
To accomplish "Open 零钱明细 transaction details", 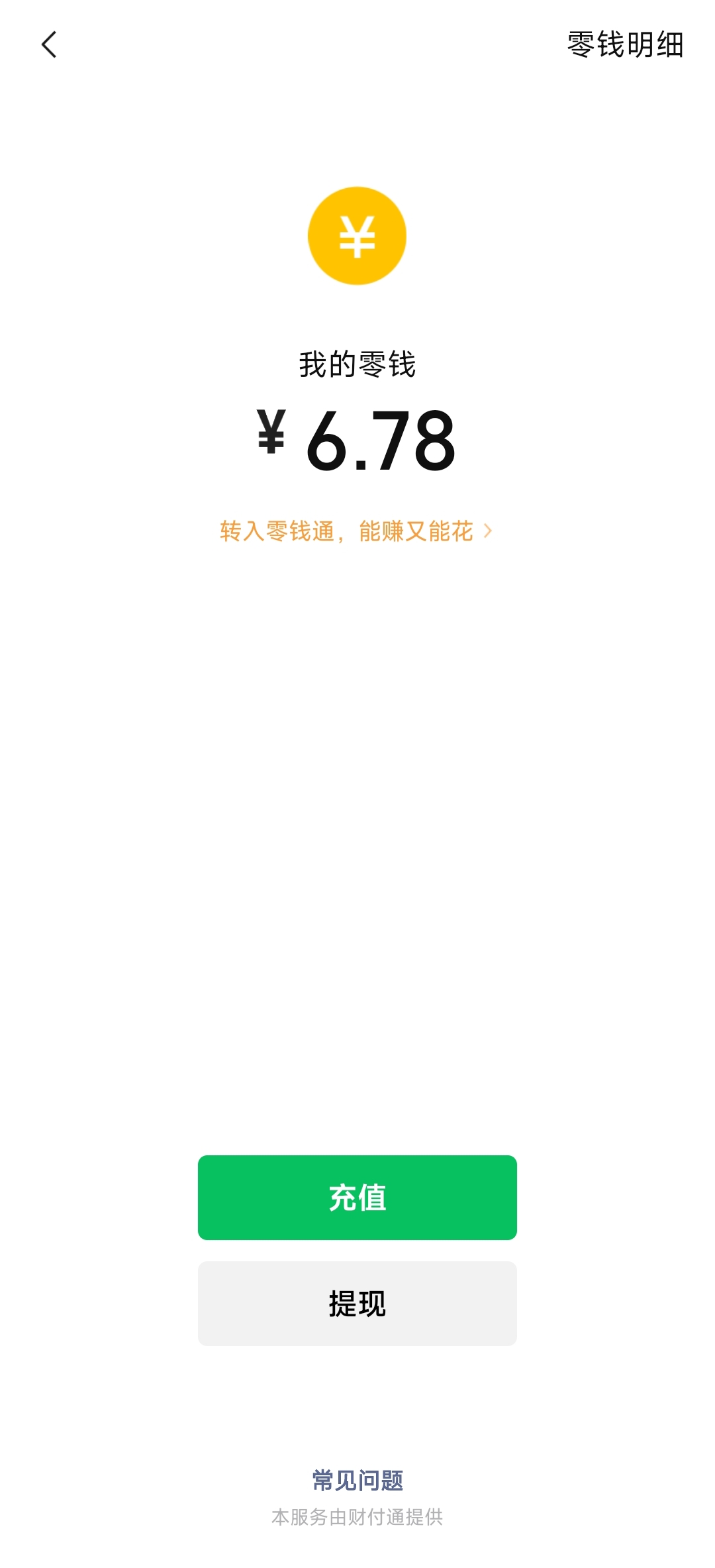I will click(625, 45).
